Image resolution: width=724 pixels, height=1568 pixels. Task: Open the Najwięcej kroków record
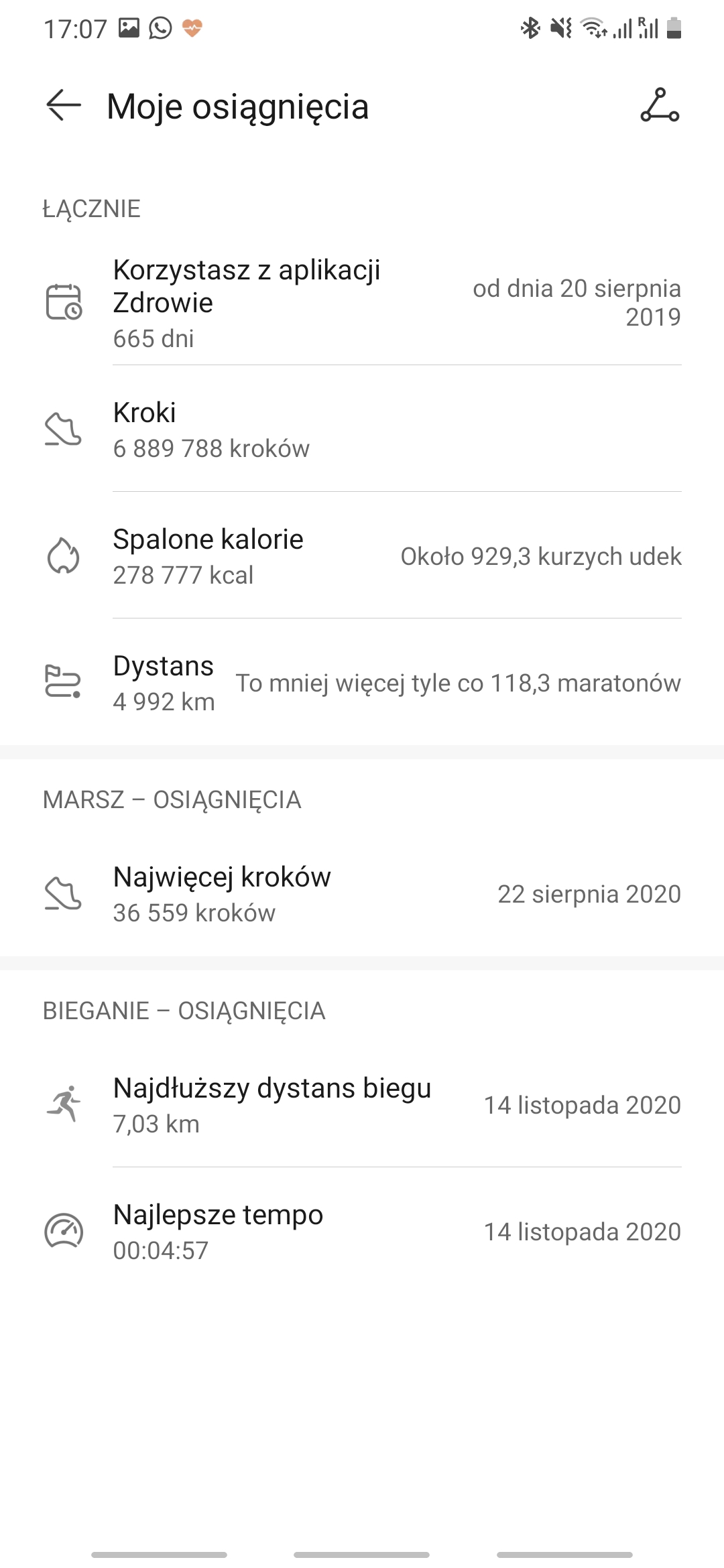pyautogui.click(x=362, y=894)
